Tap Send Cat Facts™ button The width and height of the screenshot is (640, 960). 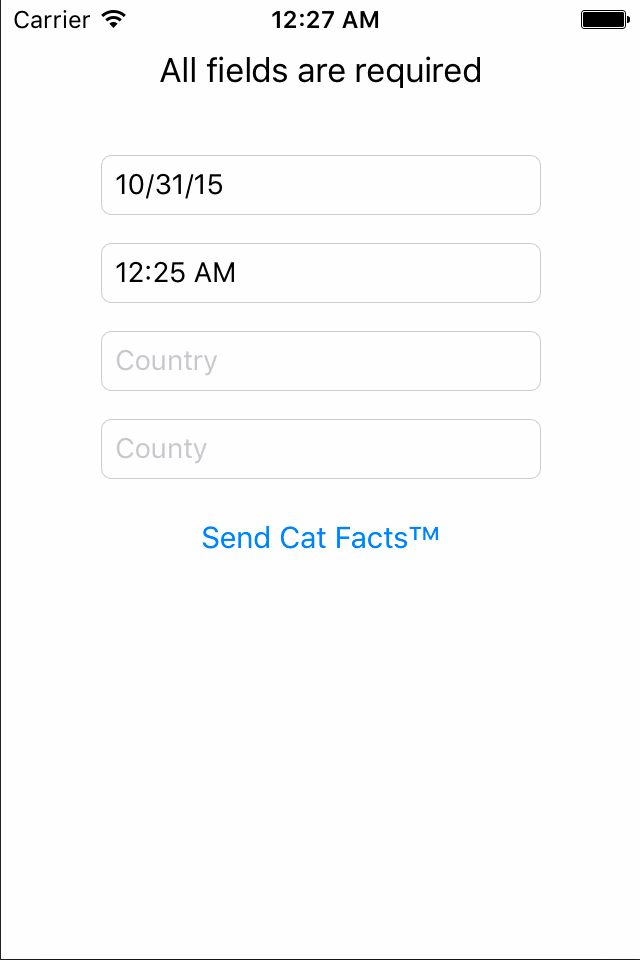(320, 538)
